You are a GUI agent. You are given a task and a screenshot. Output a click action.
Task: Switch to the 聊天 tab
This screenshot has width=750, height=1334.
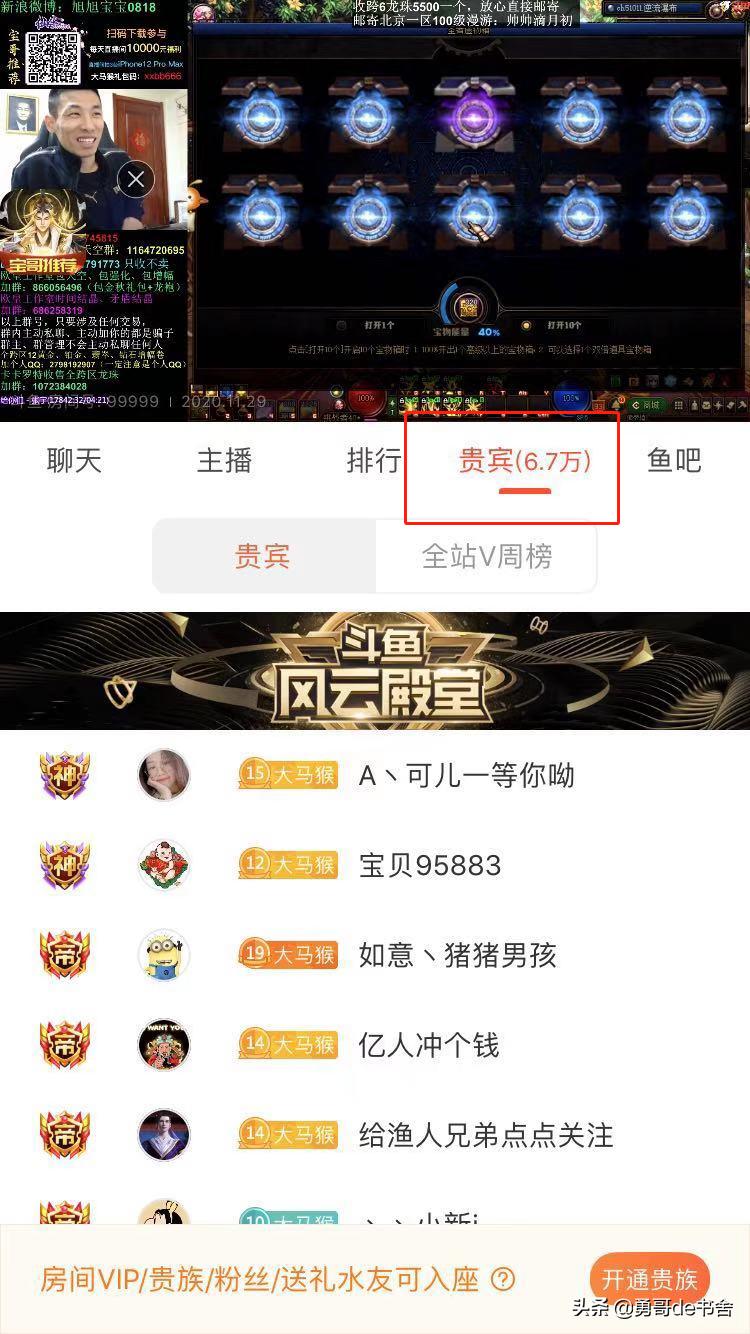click(74, 461)
